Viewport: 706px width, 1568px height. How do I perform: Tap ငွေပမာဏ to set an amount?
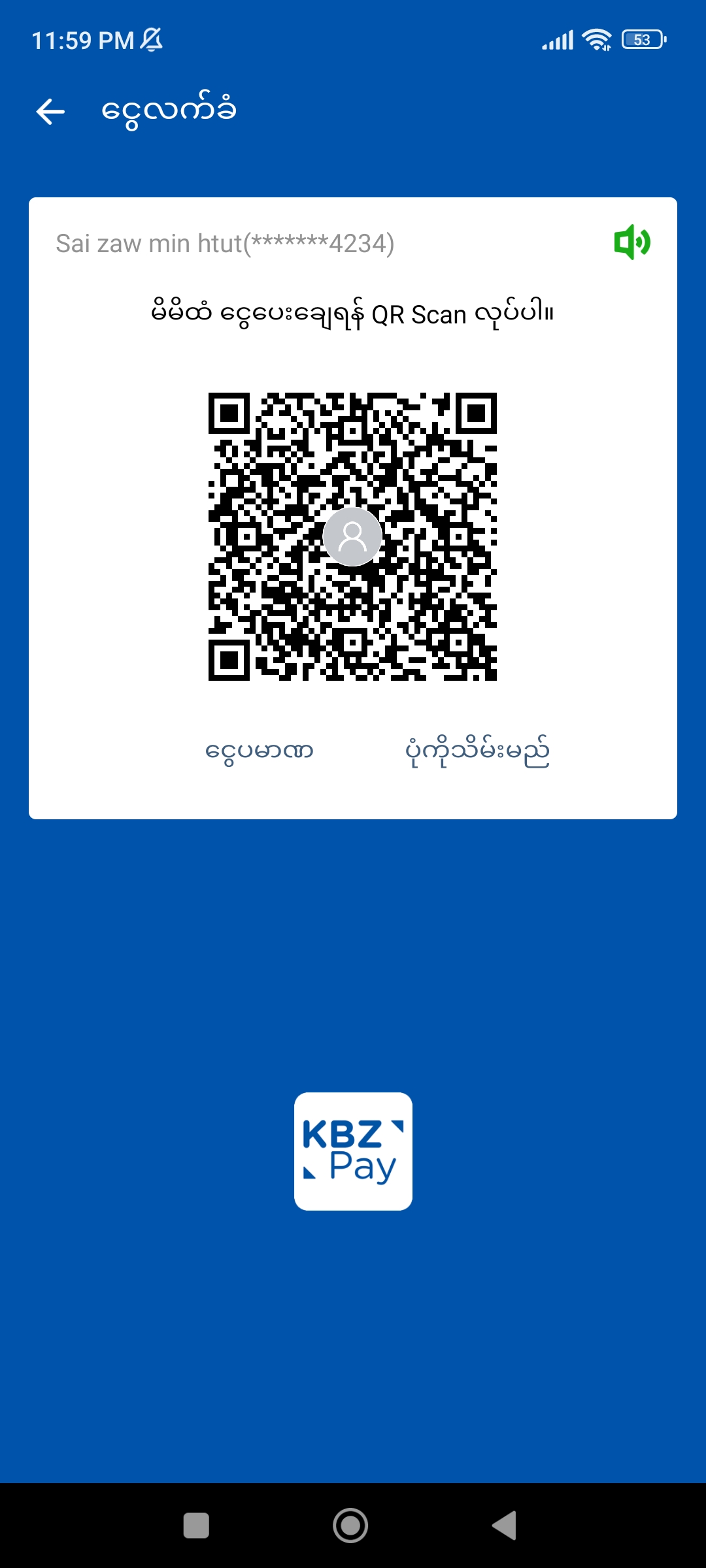[260, 751]
